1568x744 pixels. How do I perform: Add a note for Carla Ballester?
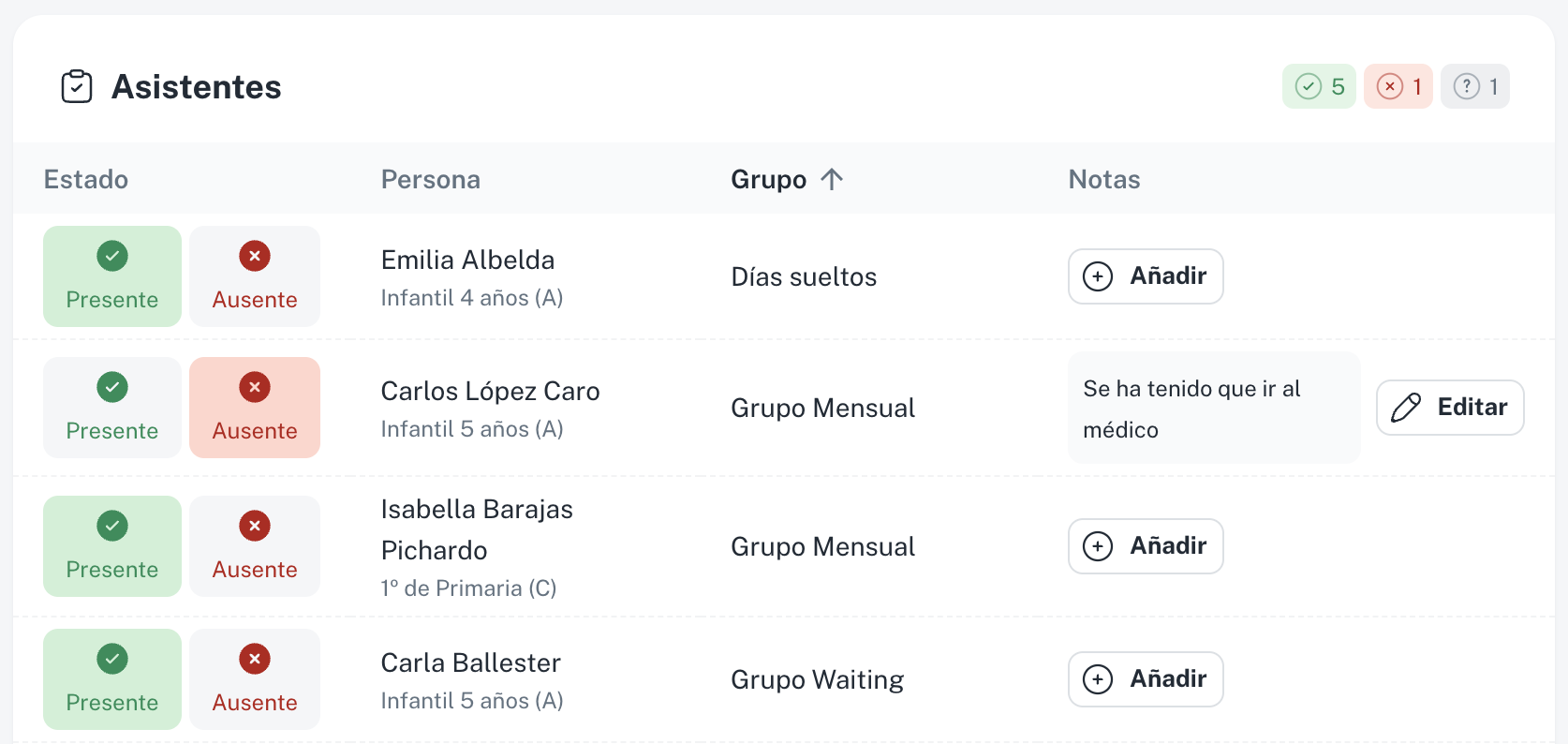1146,679
